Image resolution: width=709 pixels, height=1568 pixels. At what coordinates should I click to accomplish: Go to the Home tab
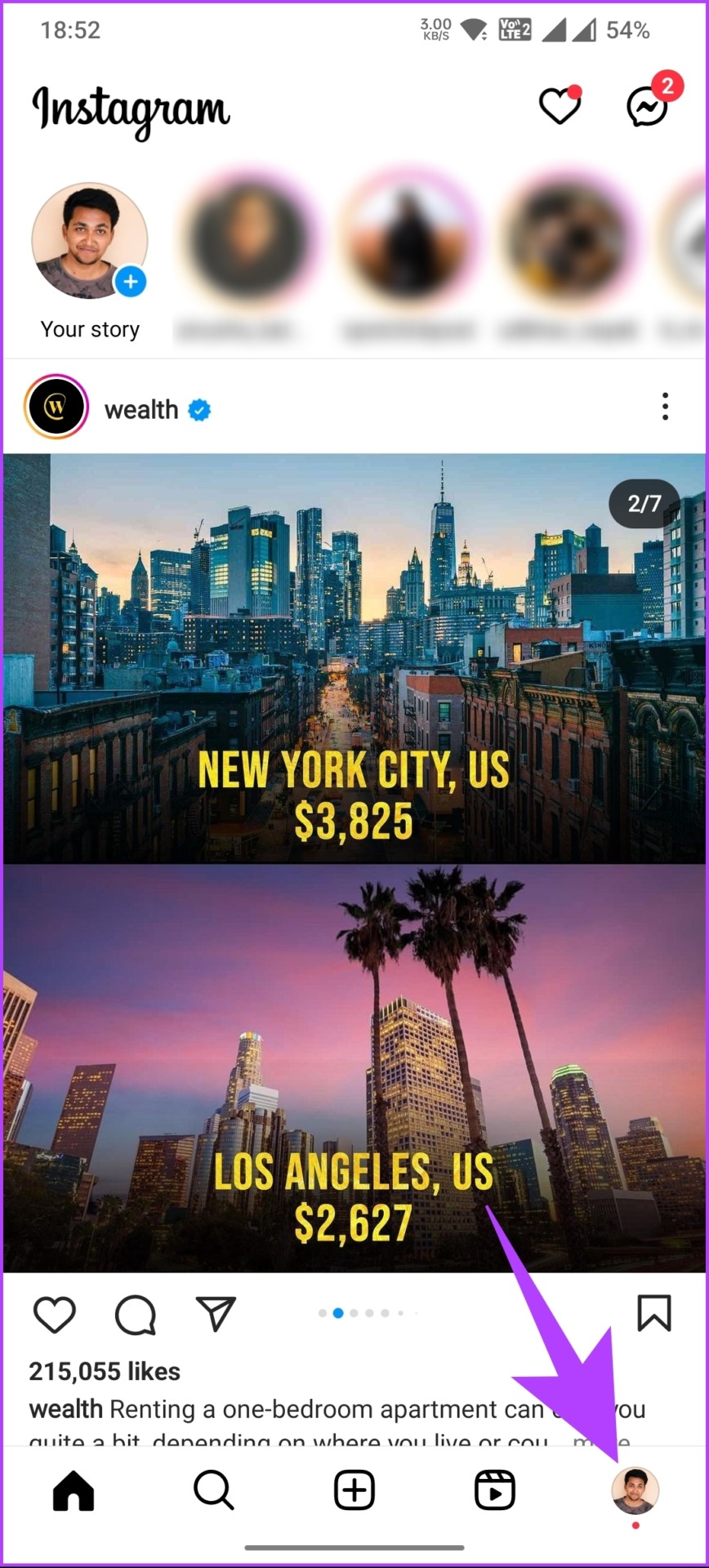coord(74,1490)
